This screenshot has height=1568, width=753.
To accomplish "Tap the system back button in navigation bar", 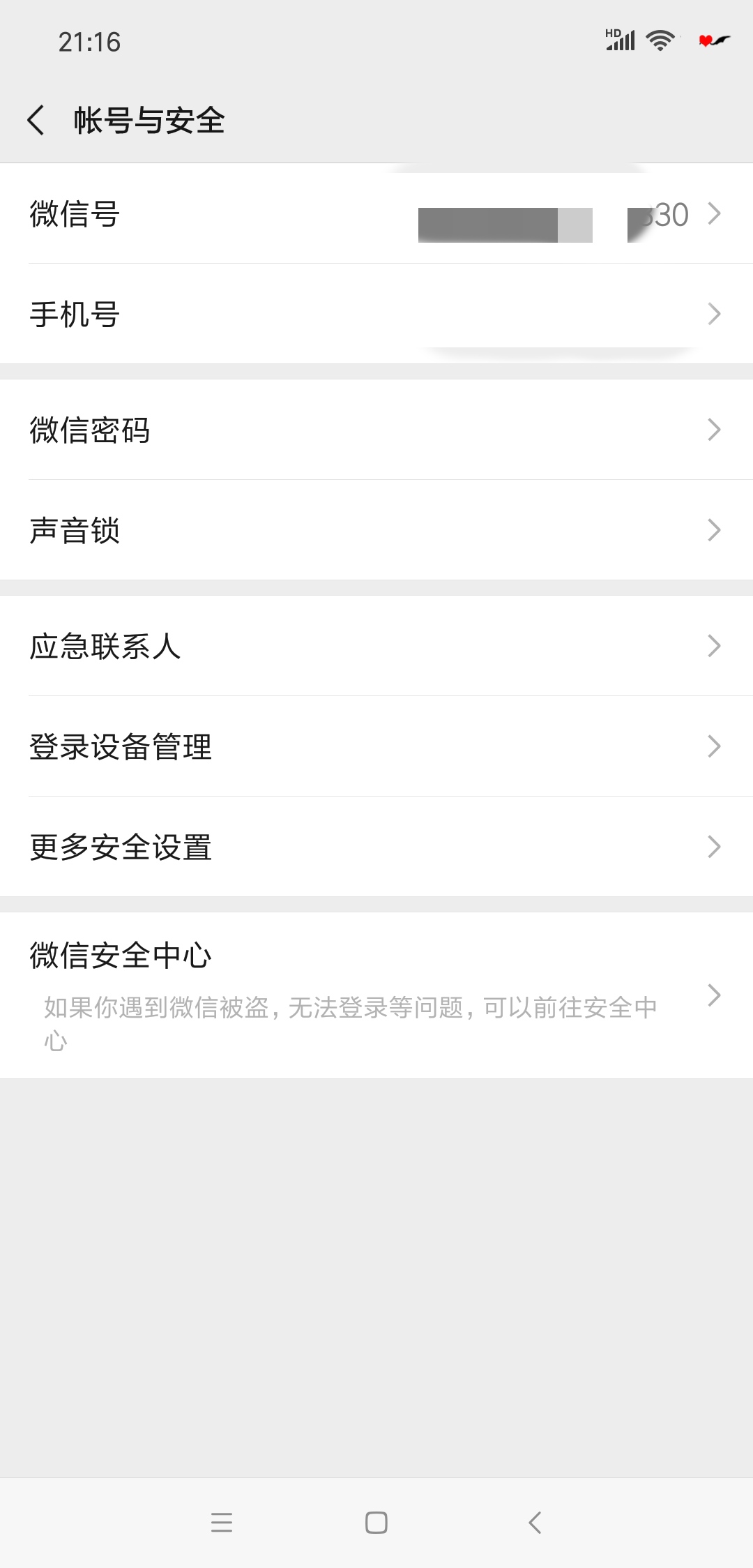I will pyautogui.click(x=534, y=1524).
